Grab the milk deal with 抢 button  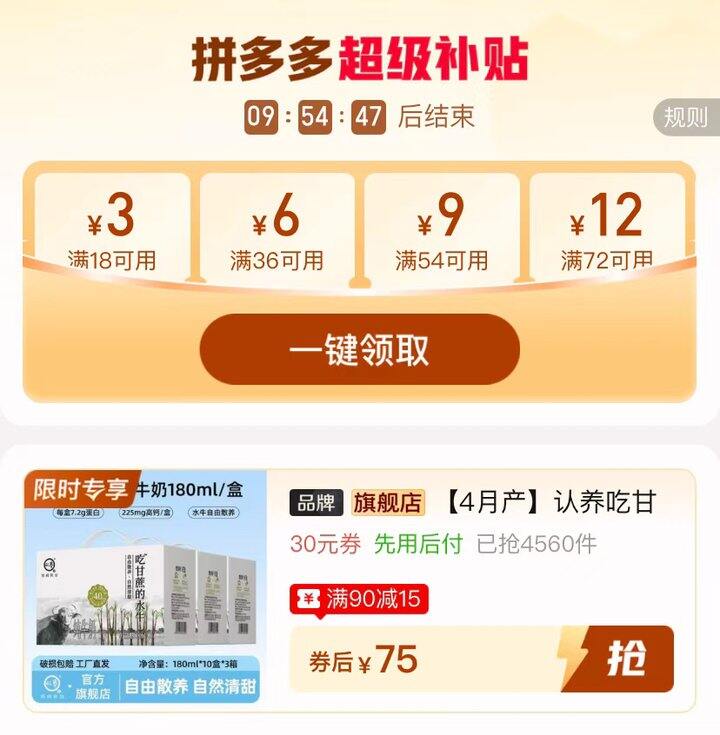click(628, 659)
